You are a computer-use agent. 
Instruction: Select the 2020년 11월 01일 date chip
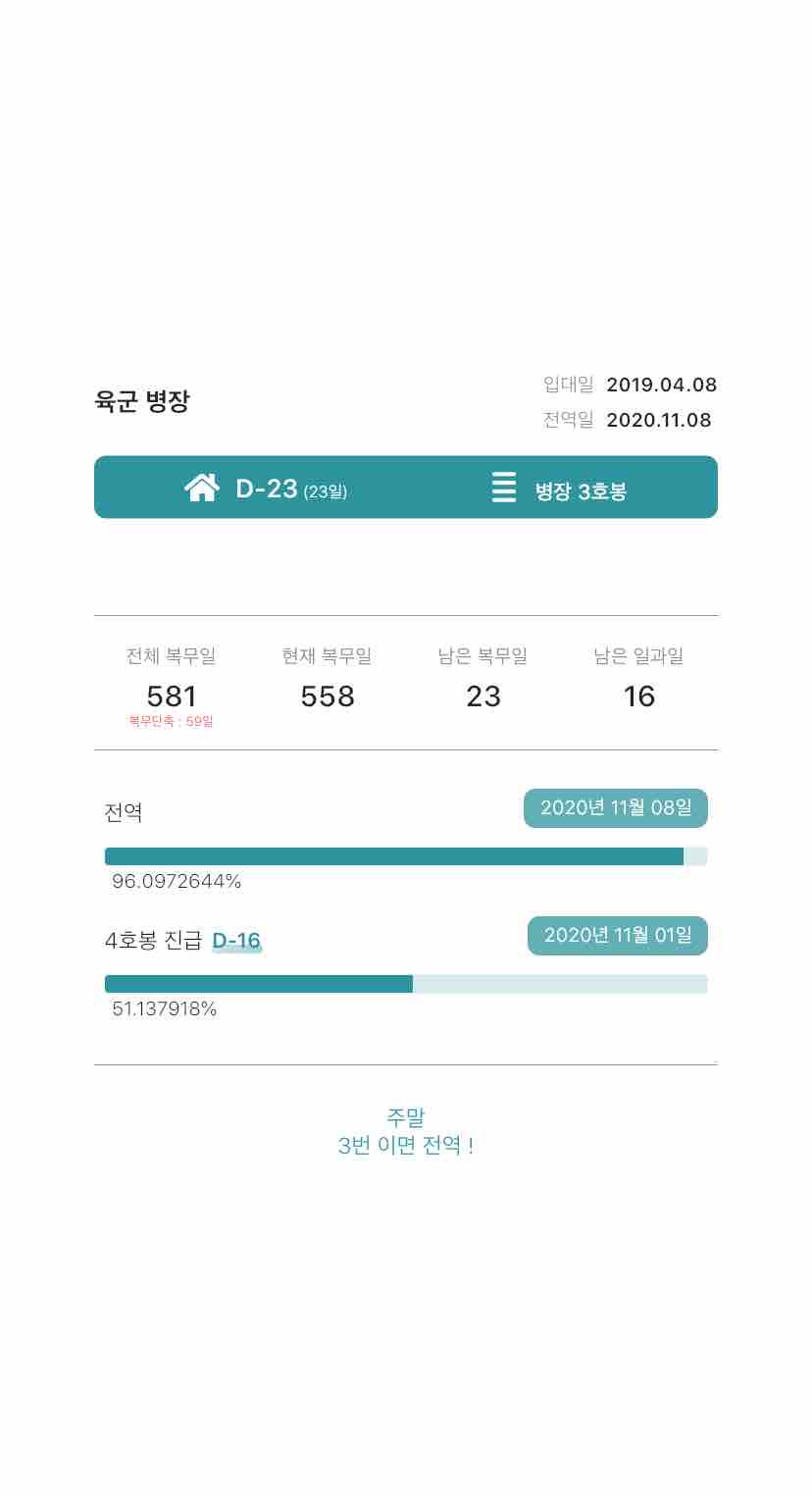[x=618, y=936]
